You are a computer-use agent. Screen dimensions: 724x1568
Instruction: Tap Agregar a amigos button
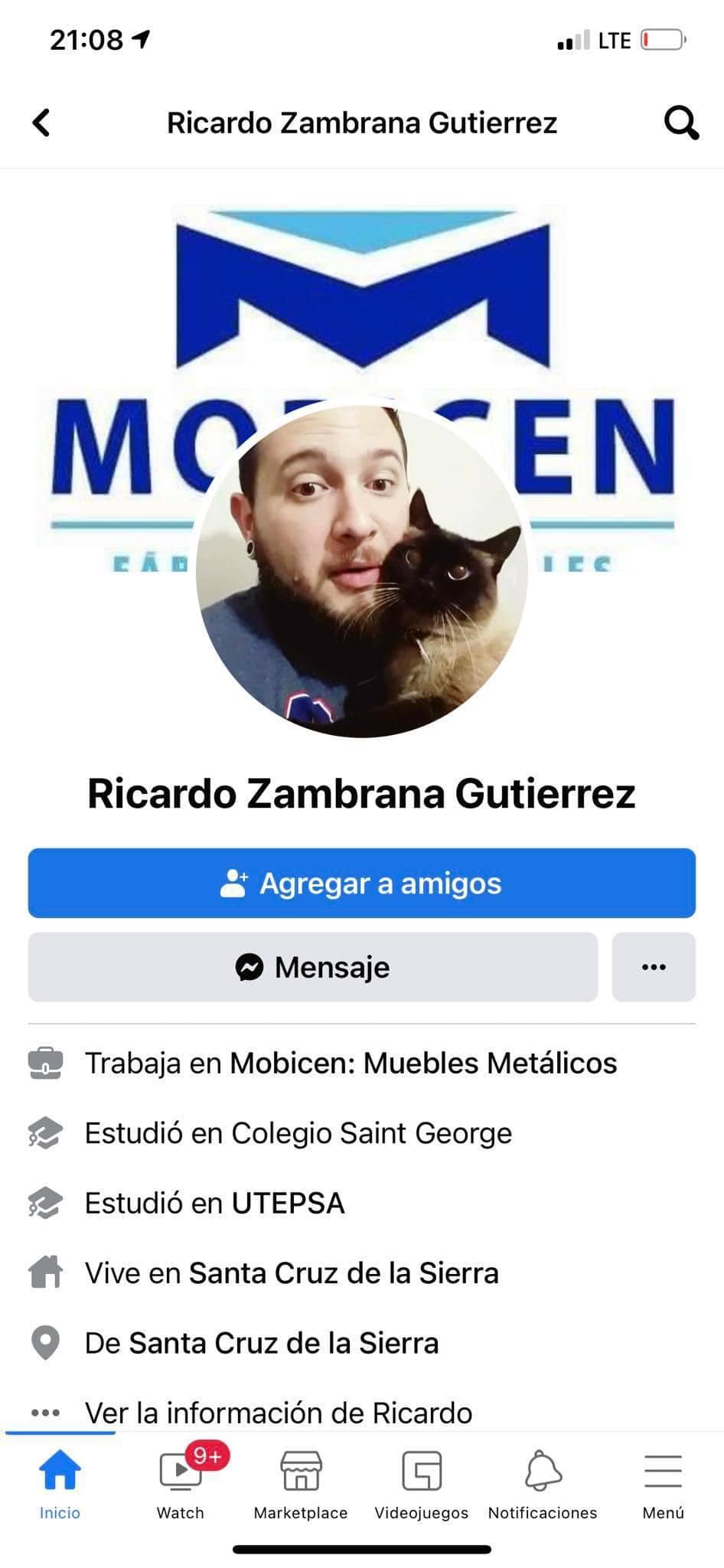362,883
